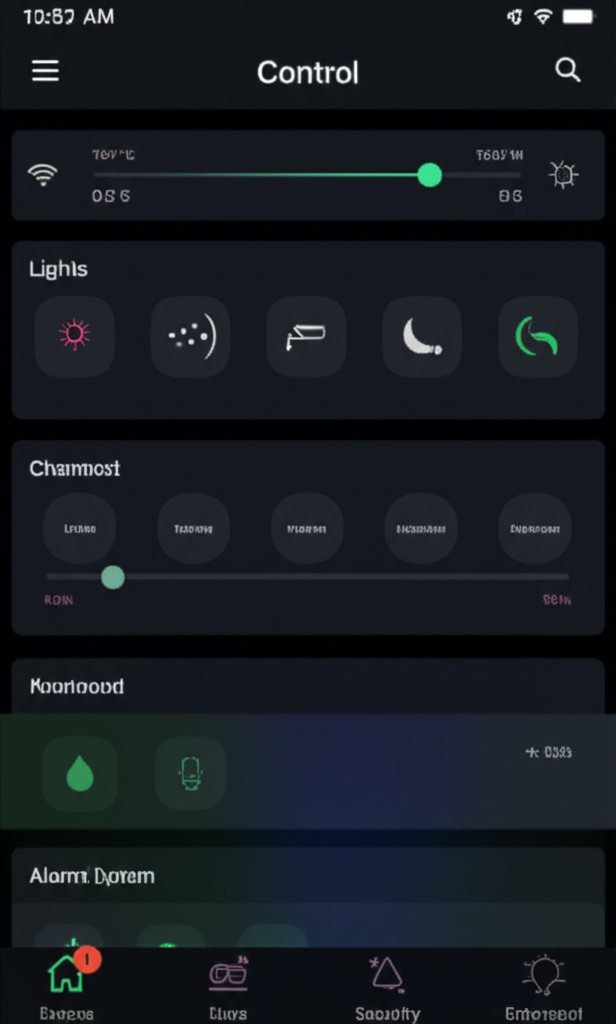
Task: Tap the green swirl button under Lights
Action: coord(538,337)
